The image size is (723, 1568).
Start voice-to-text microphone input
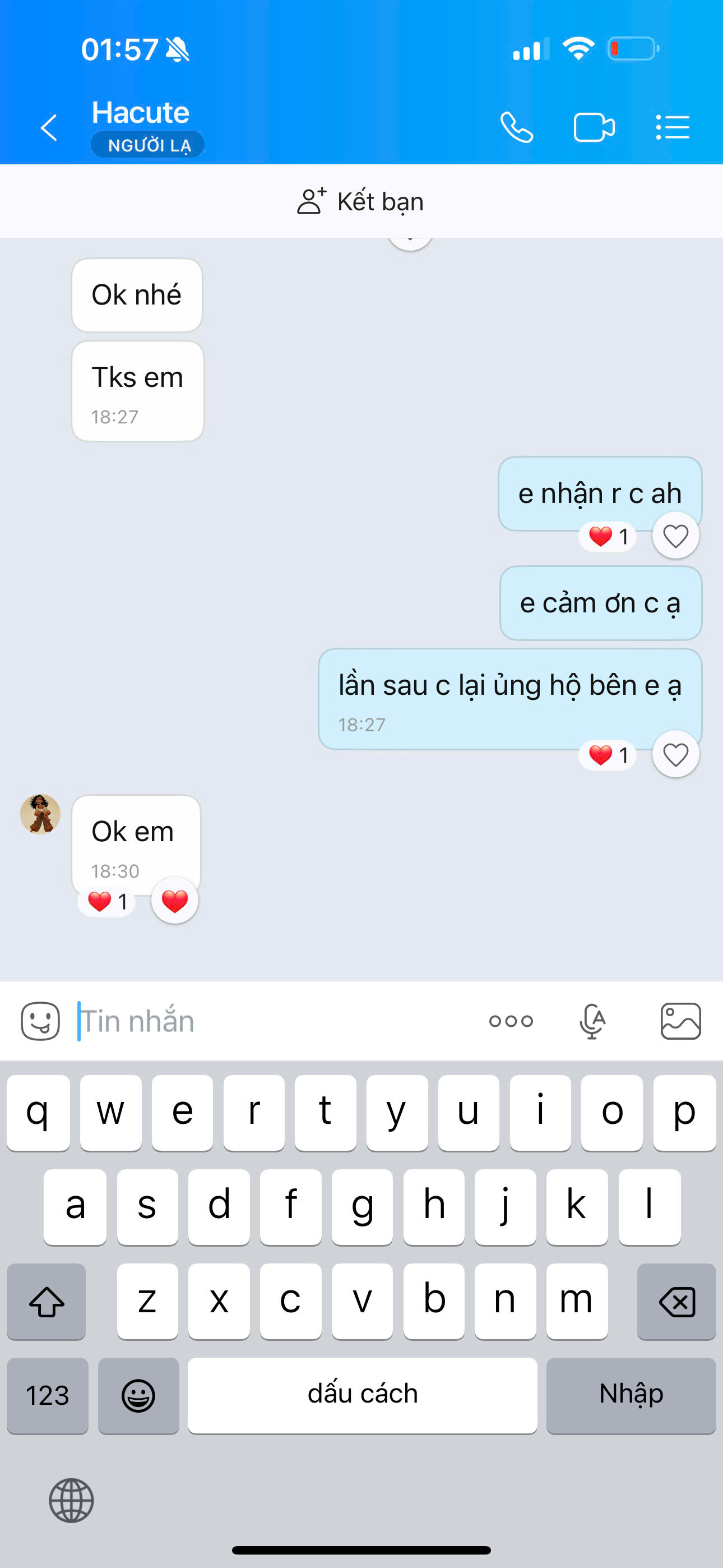click(592, 1021)
